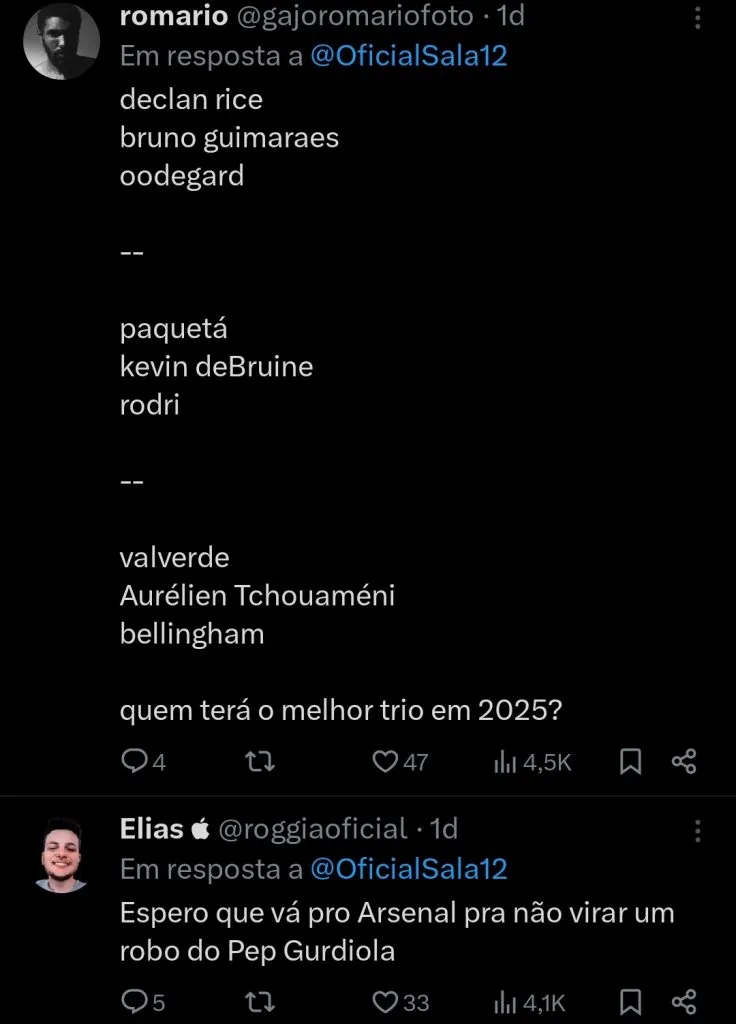Share romario's tweet via share icon
This screenshot has height=1024, width=736.
click(685, 761)
